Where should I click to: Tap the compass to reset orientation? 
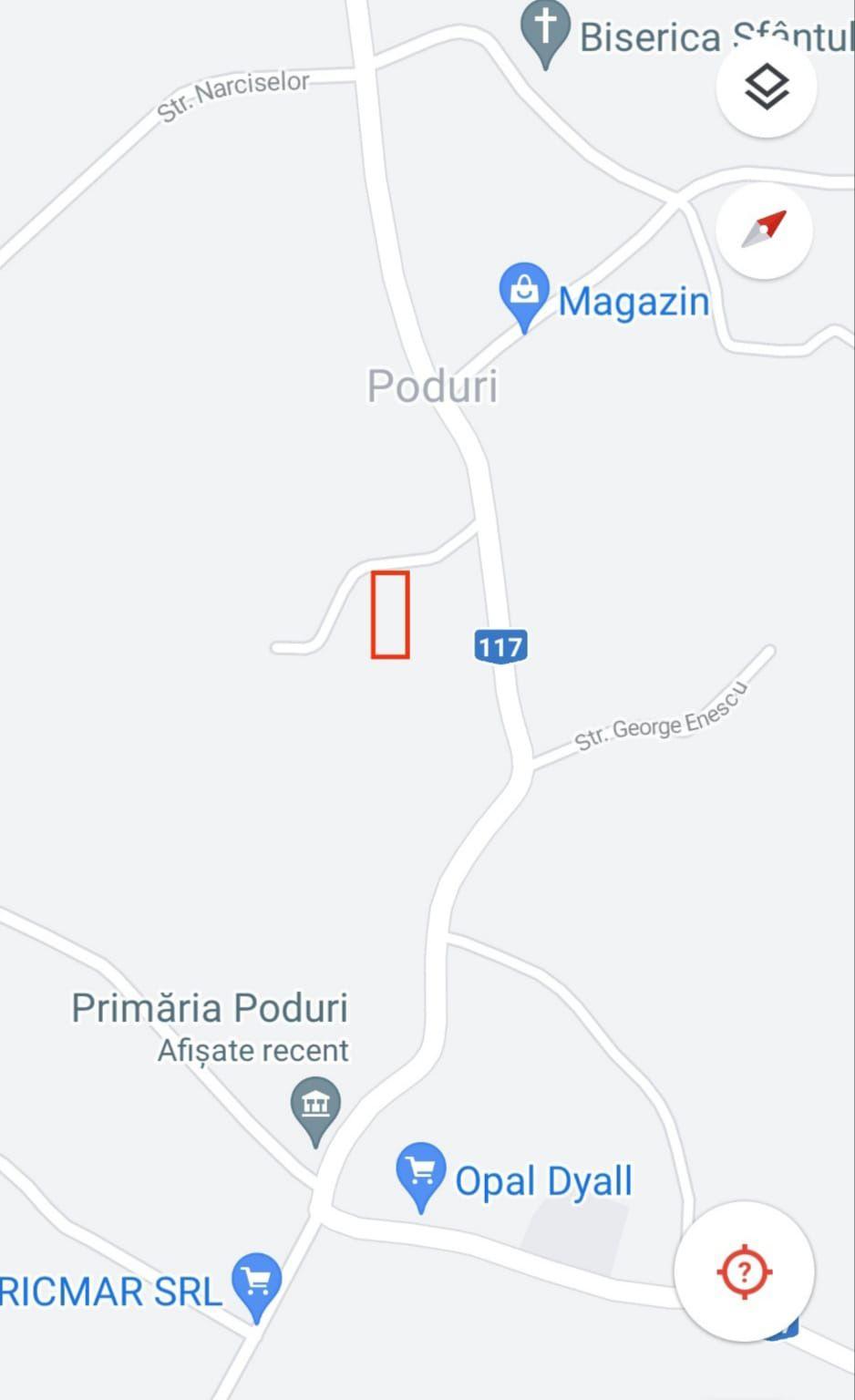(x=764, y=230)
